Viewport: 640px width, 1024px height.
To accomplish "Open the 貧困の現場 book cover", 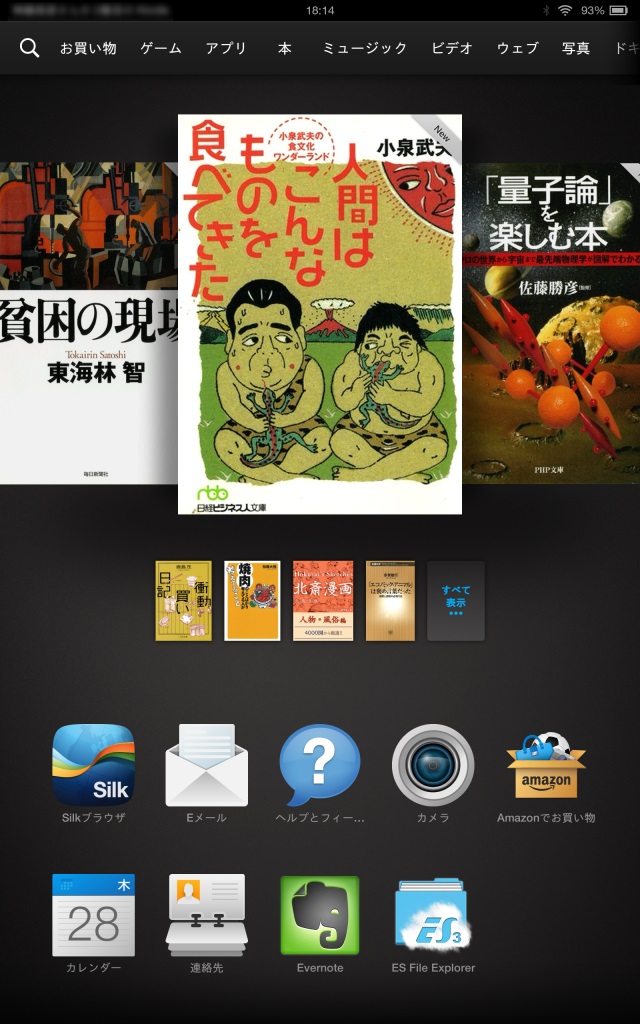I will click(x=89, y=323).
